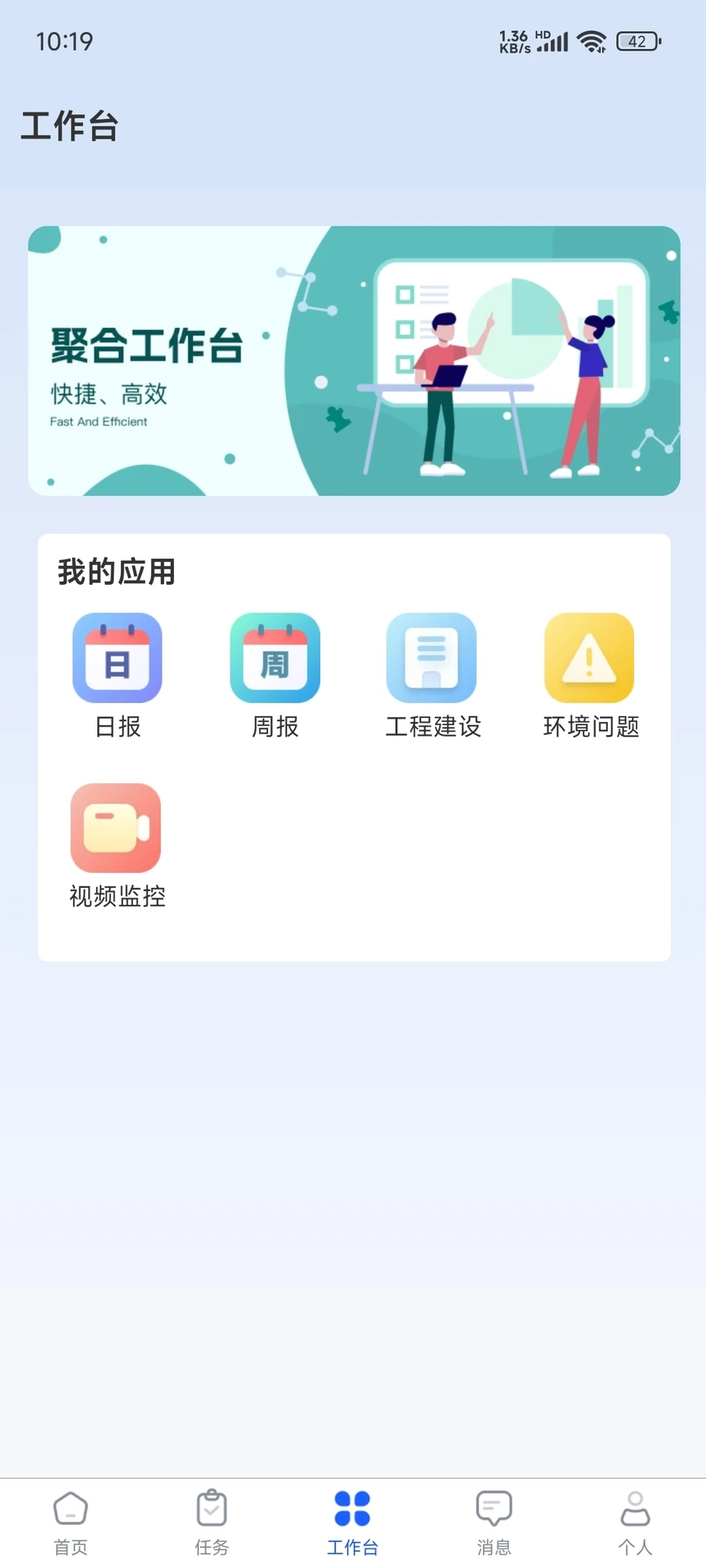
Task: Tap the 视频监控 text label
Action: pyautogui.click(x=115, y=896)
